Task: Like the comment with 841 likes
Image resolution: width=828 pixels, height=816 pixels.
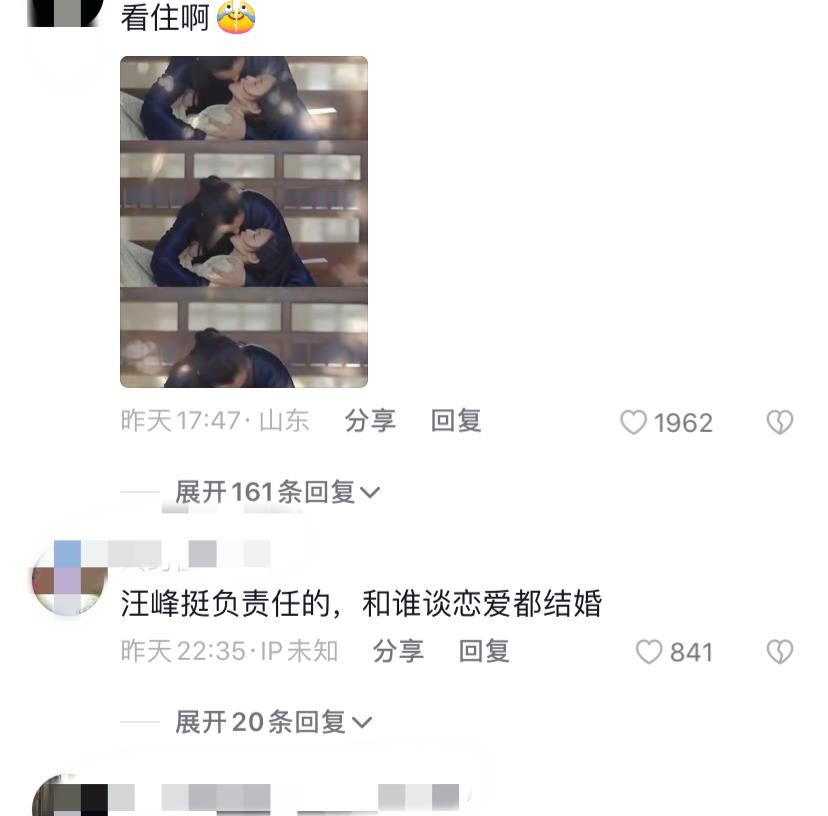Action: tap(650, 652)
